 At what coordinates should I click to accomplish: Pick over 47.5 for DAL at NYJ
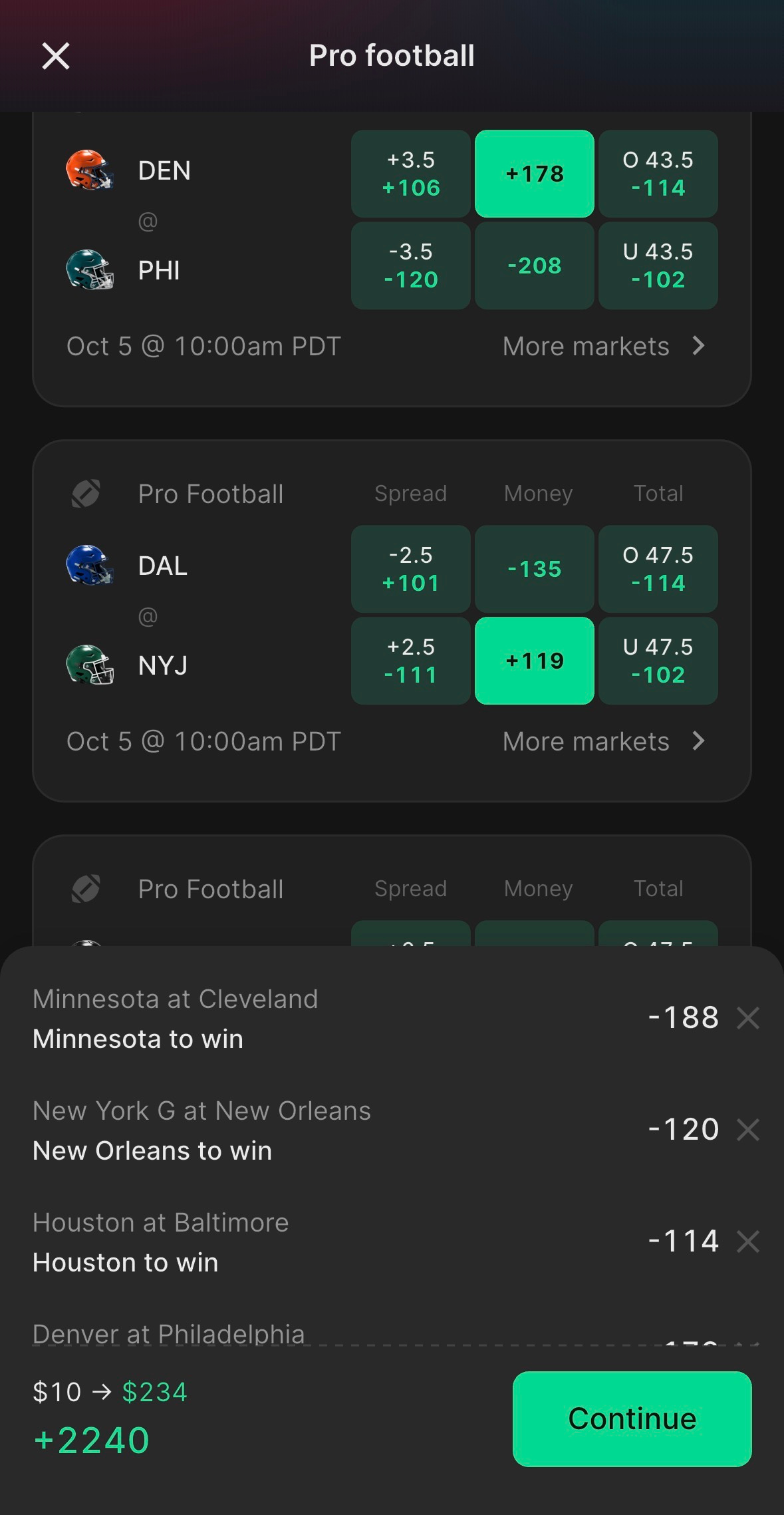658,569
